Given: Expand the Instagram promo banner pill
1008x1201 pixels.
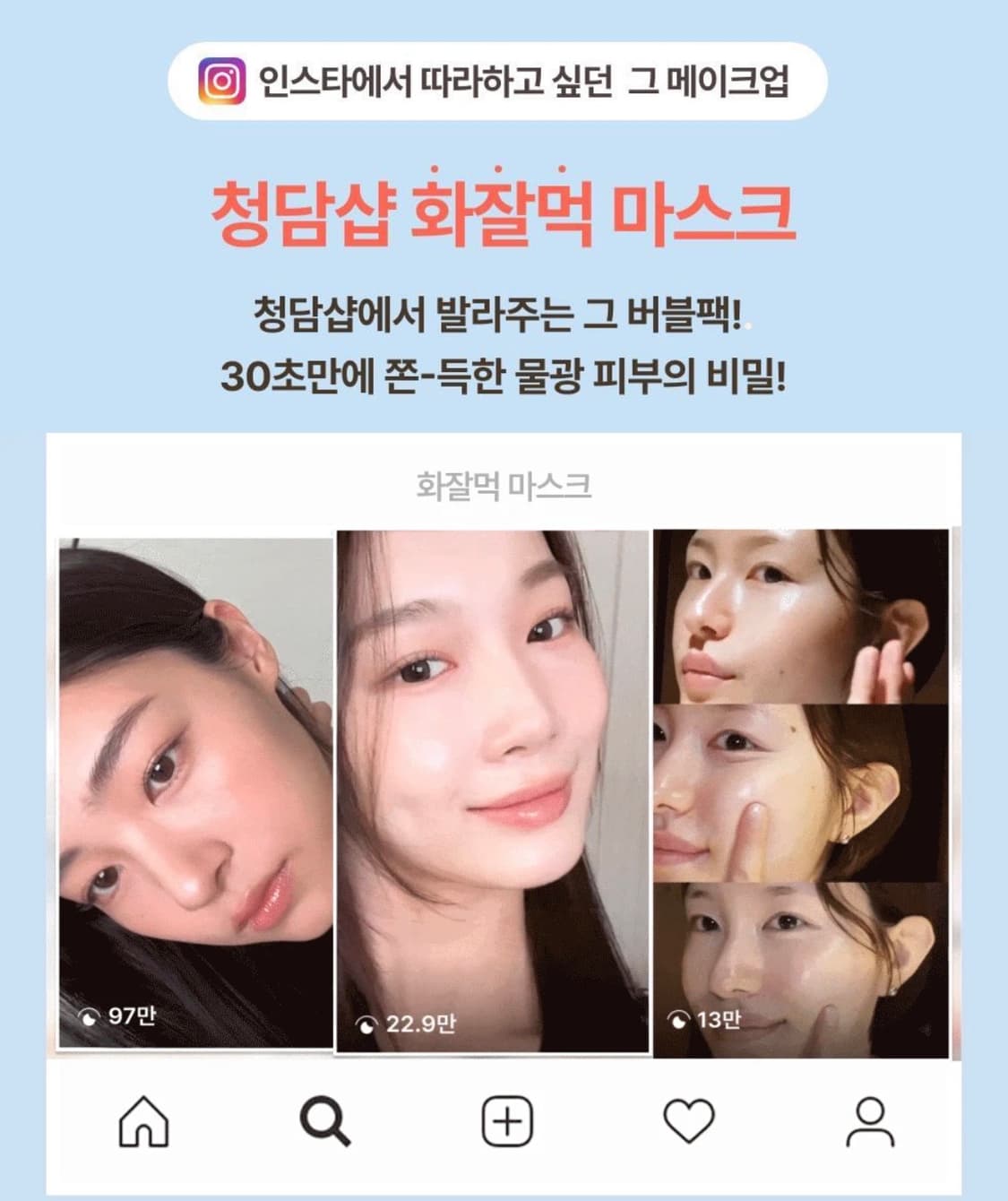Looking at the screenshot, I should 504,81.
